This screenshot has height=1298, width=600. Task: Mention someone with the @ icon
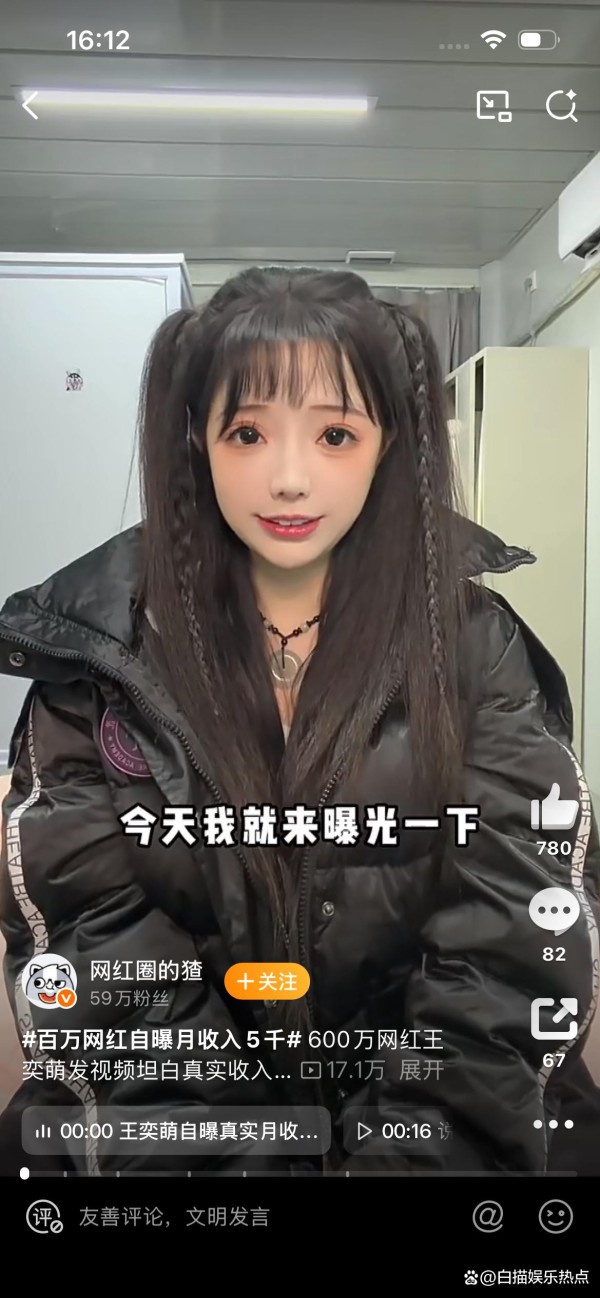coord(487,1217)
